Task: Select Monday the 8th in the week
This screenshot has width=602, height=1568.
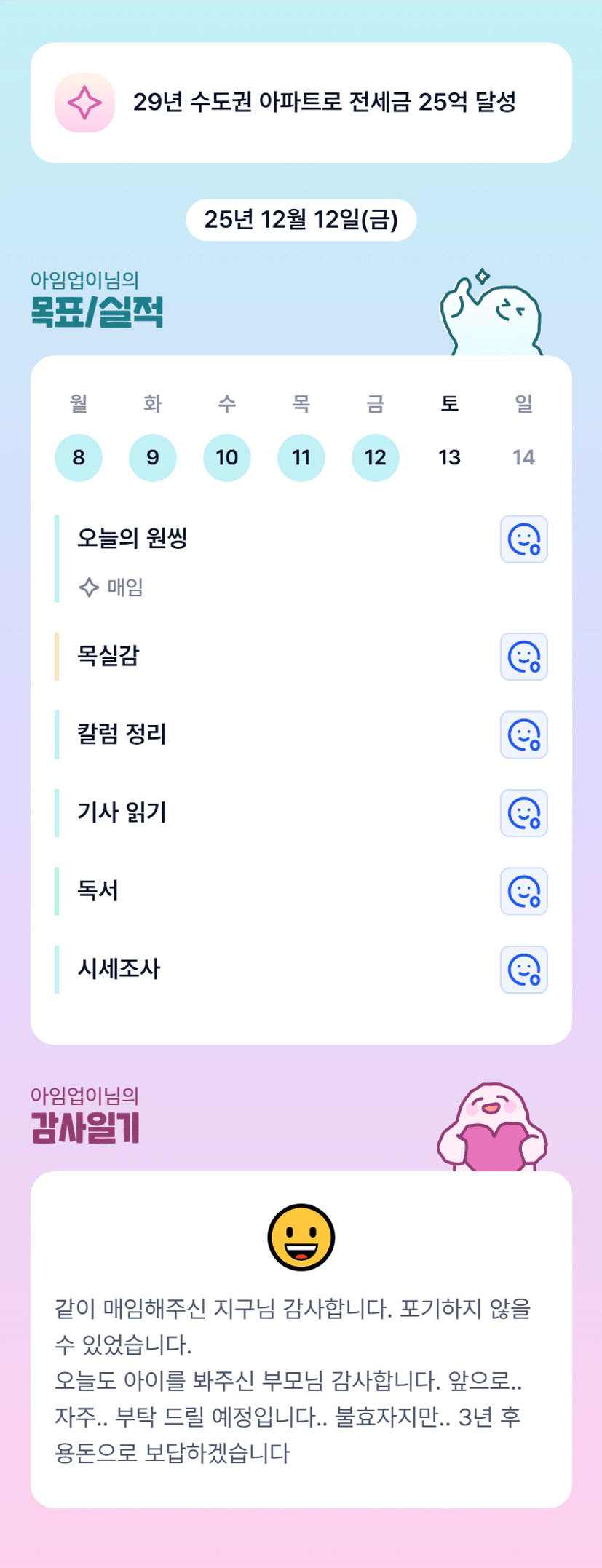Action: click(x=79, y=458)
